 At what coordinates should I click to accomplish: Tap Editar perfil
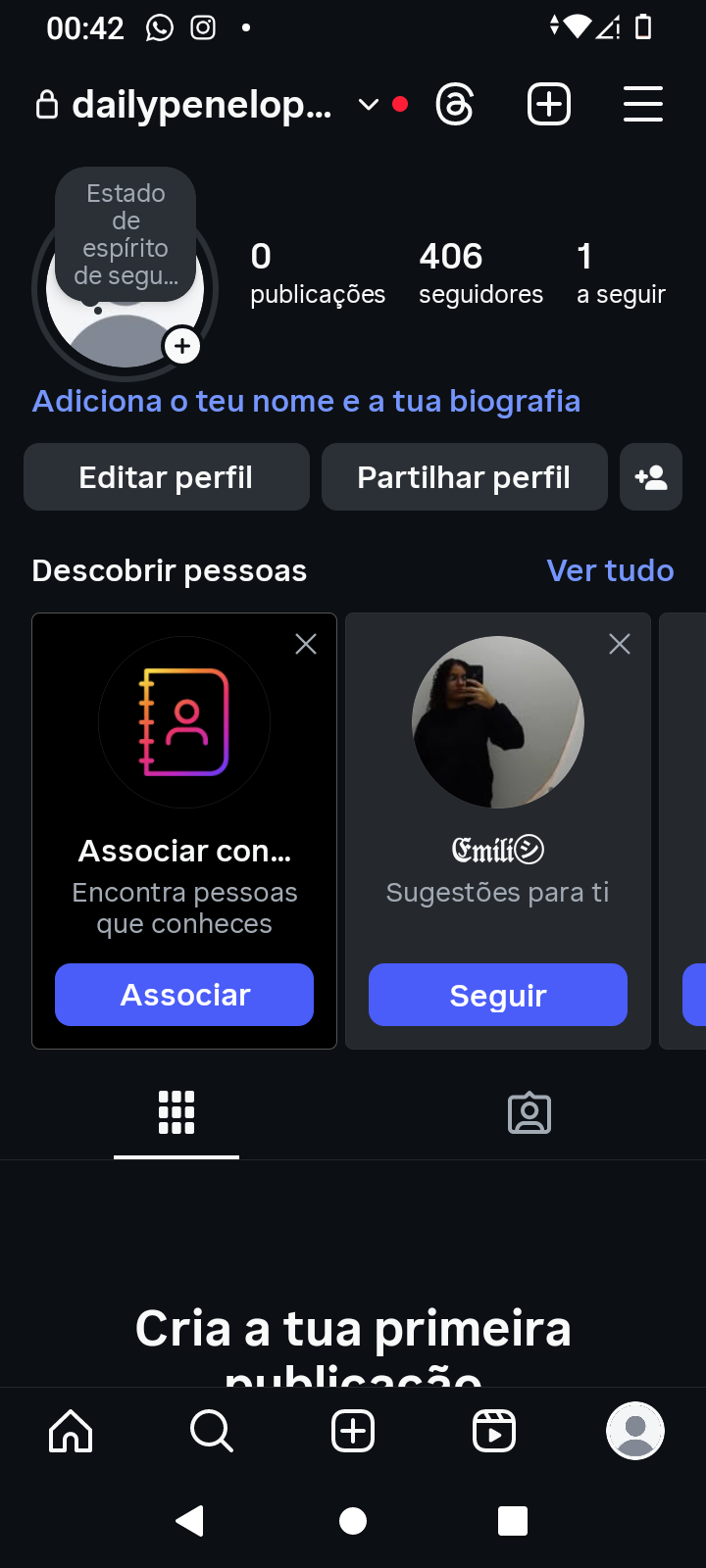point(166,477)
